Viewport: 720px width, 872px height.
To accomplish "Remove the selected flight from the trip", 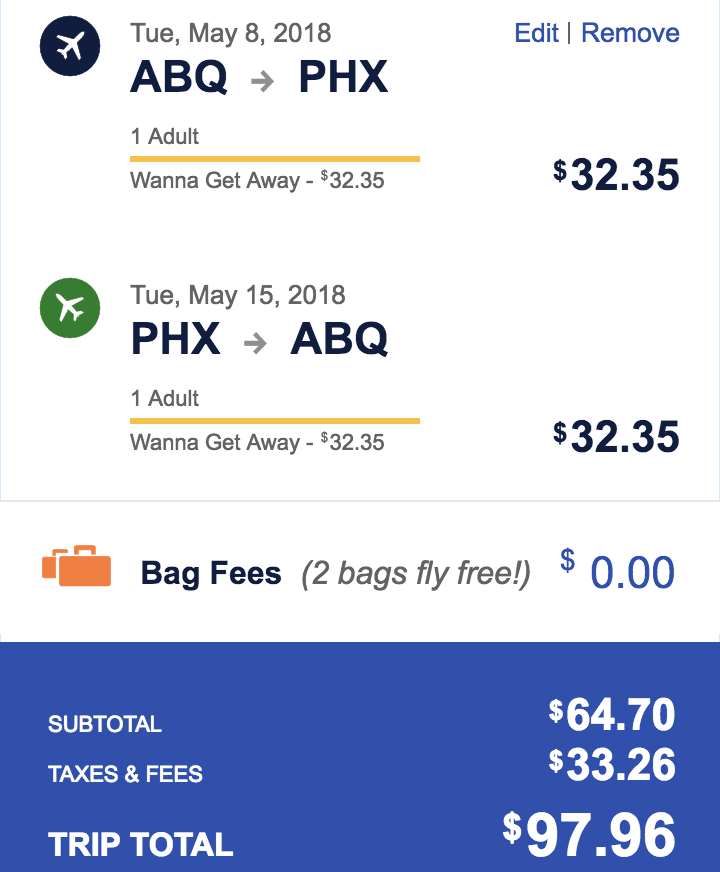I will 630,32.
